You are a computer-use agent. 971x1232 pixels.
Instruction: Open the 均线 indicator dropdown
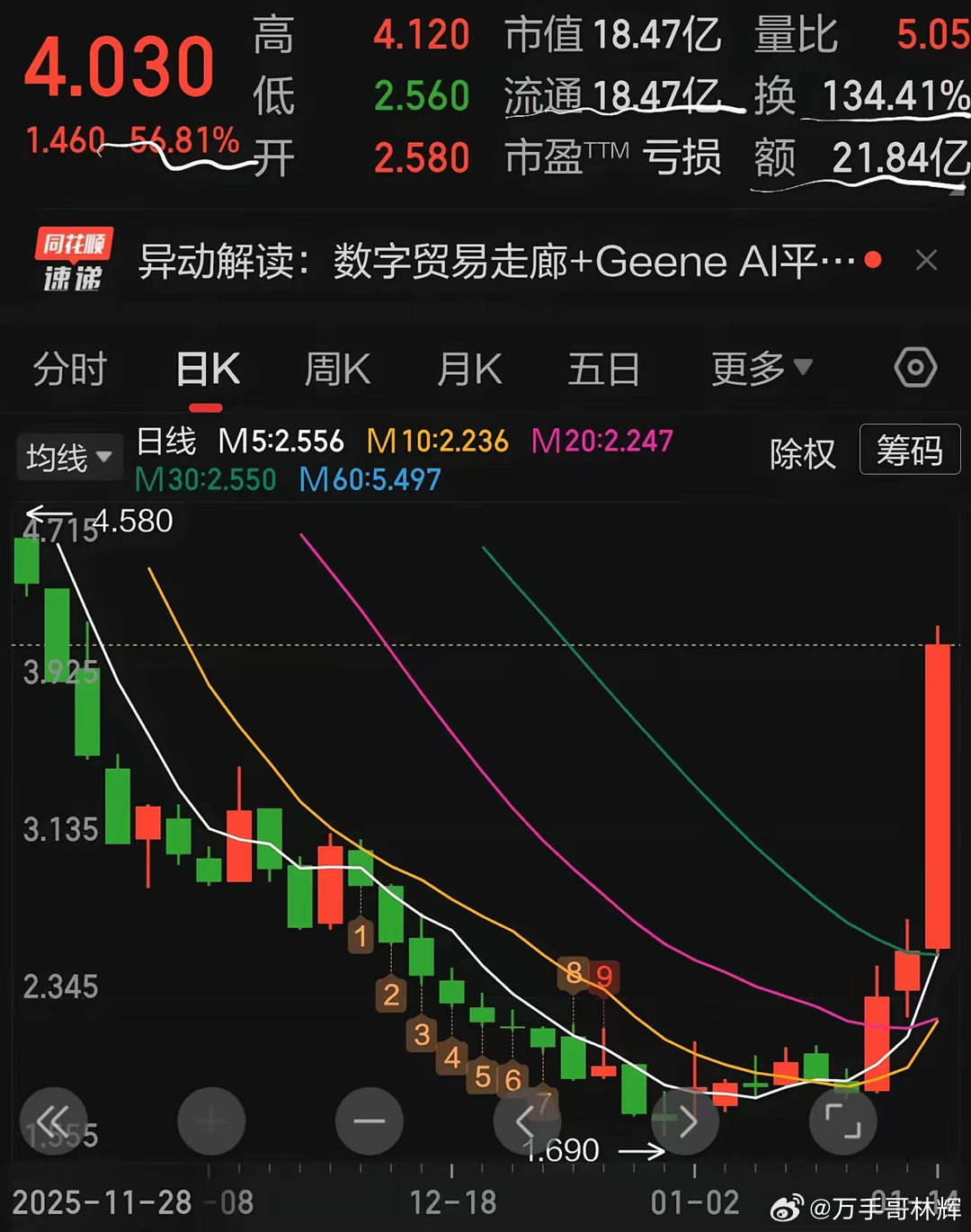(69, 457)
